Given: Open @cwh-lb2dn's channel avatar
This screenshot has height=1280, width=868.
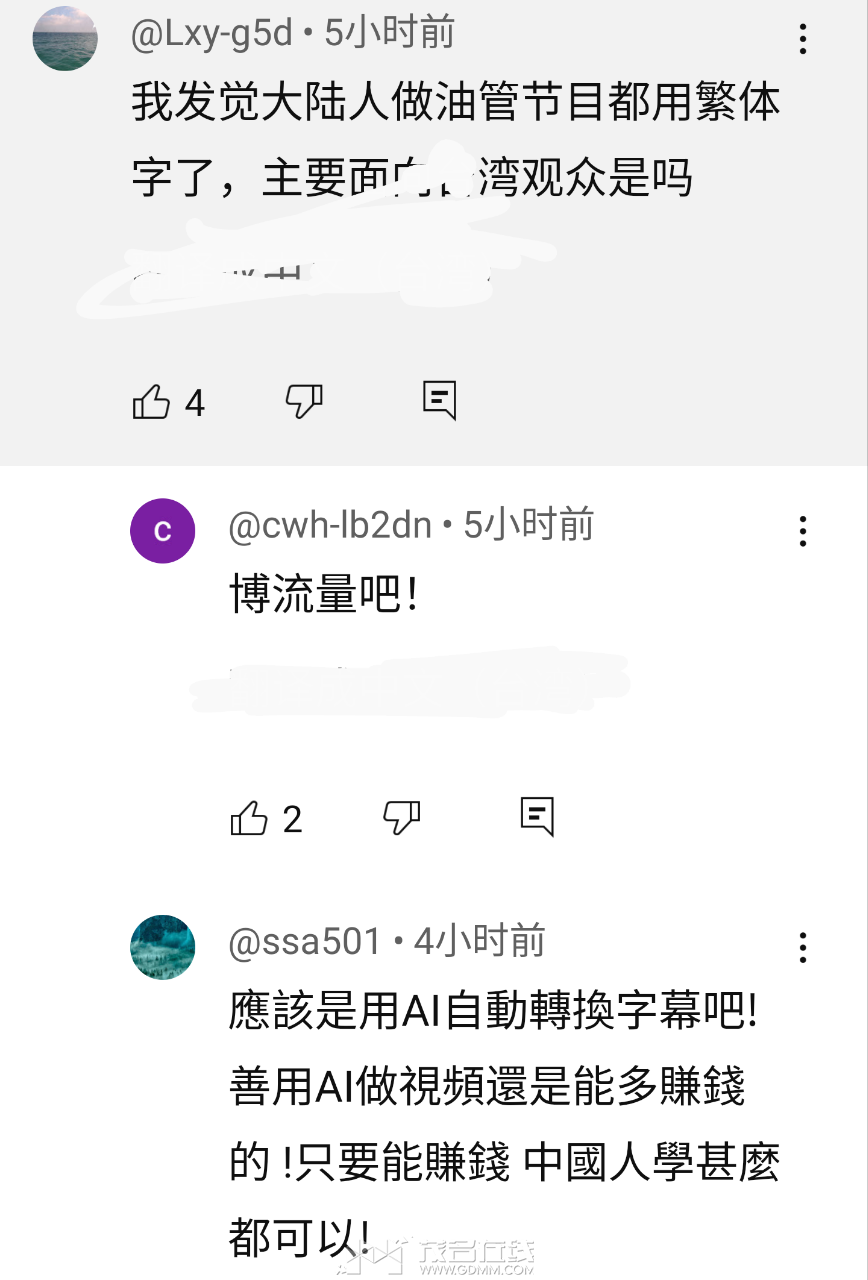Looking at the screenshot, I should (162, 531).
